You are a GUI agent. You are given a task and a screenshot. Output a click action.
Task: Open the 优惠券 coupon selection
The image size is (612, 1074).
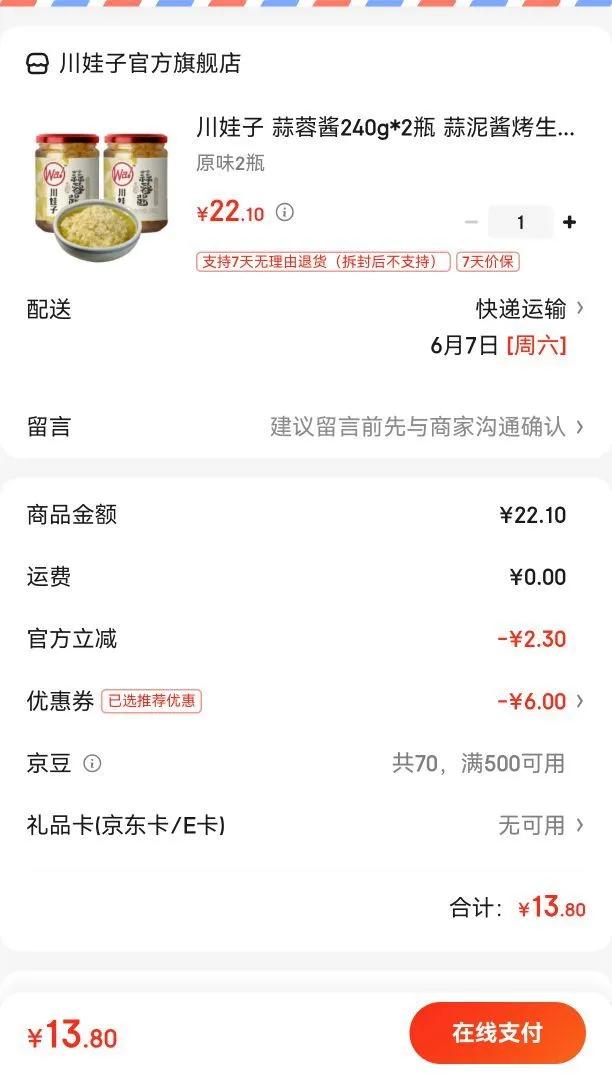pyautogui.click(x=540, y=701)
